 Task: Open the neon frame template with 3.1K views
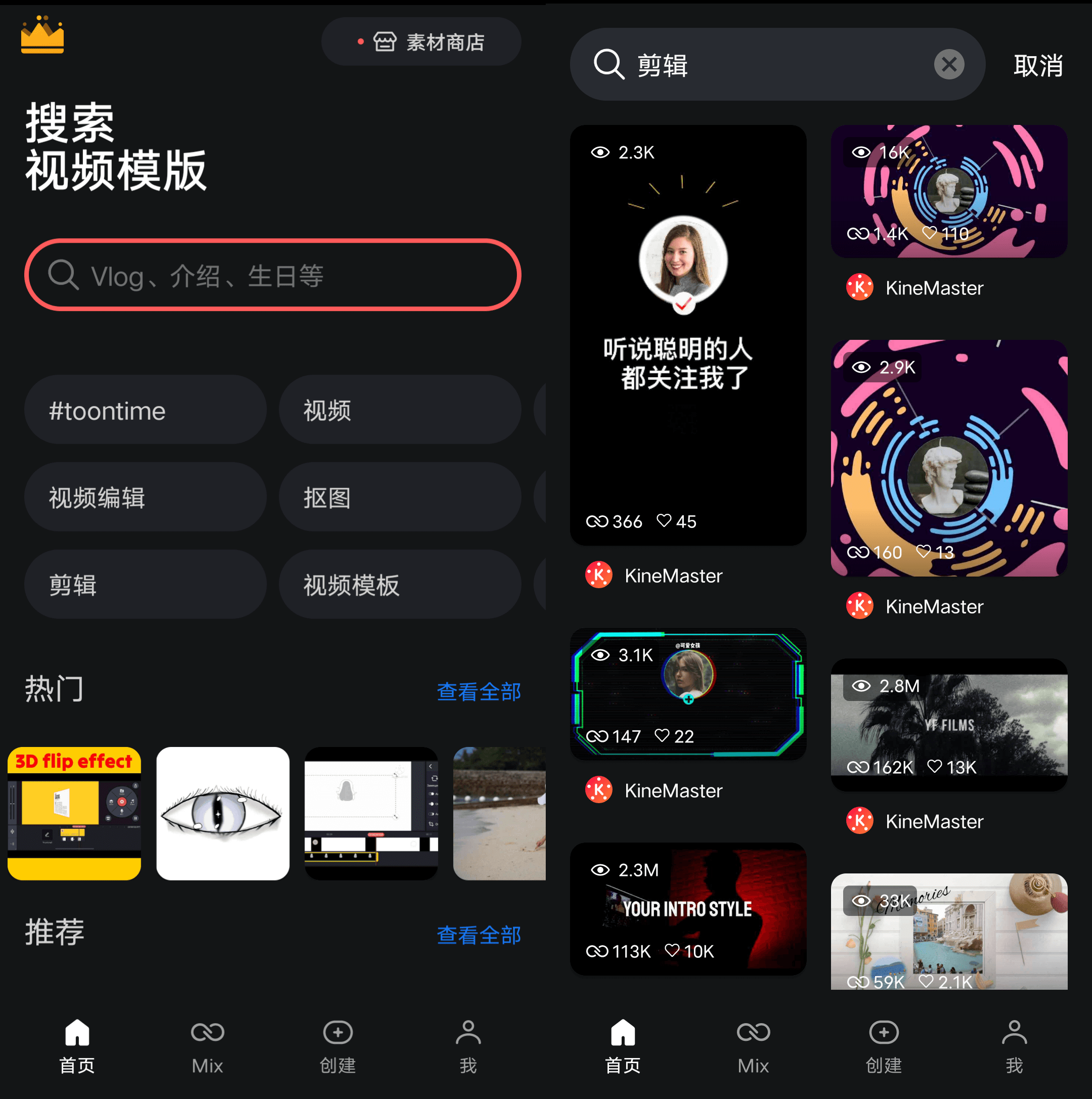(x=687, y=694)
